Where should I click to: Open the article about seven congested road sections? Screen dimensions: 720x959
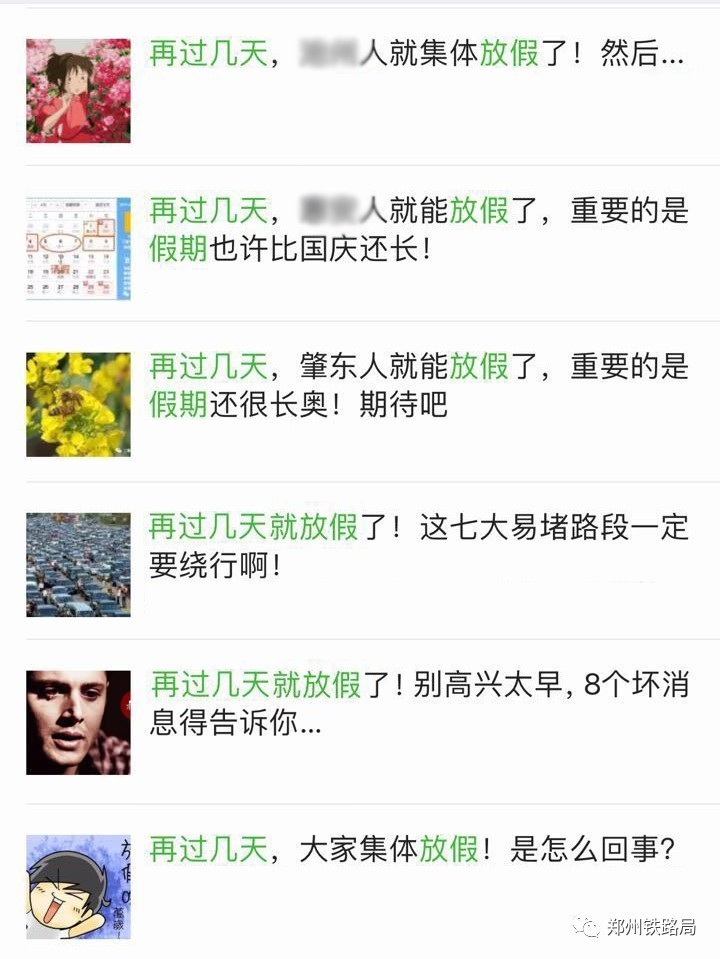point(420,544)
